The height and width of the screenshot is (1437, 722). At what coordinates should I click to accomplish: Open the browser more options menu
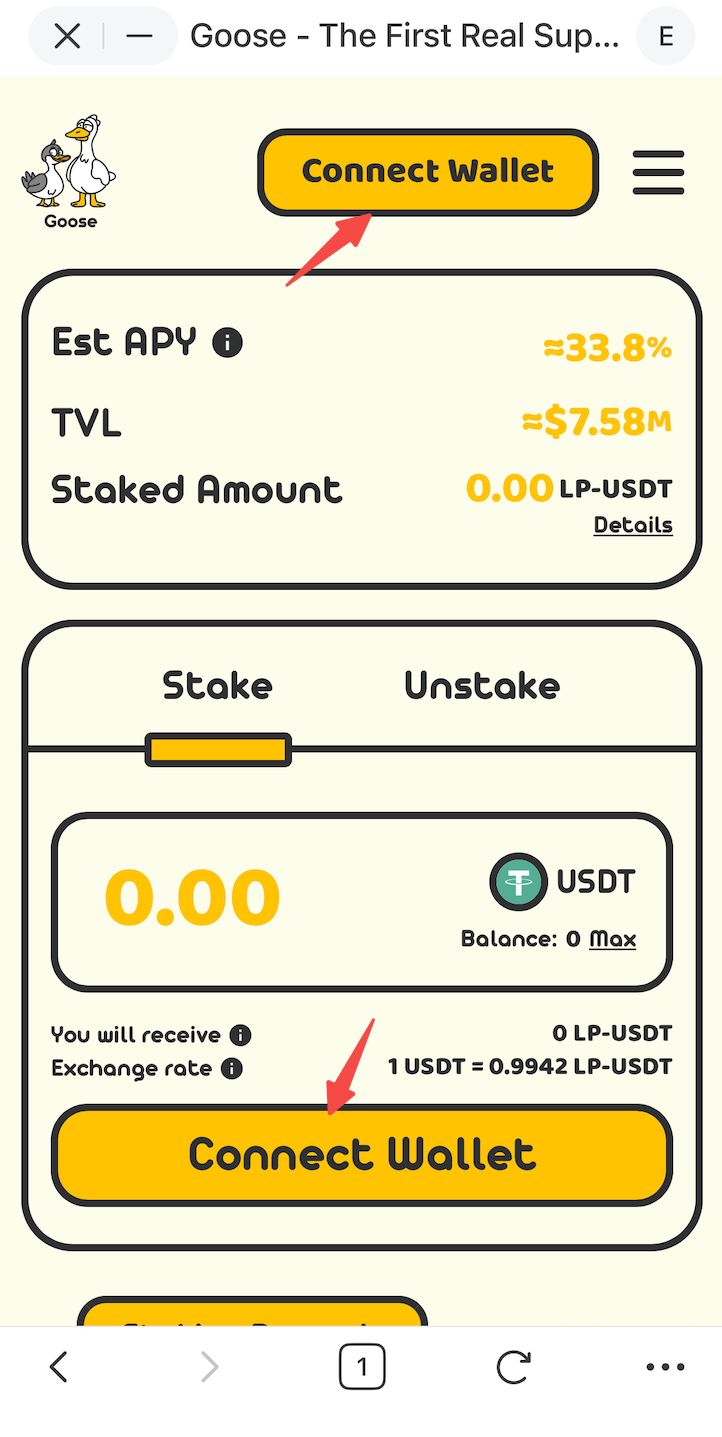tap(665, 1367)
